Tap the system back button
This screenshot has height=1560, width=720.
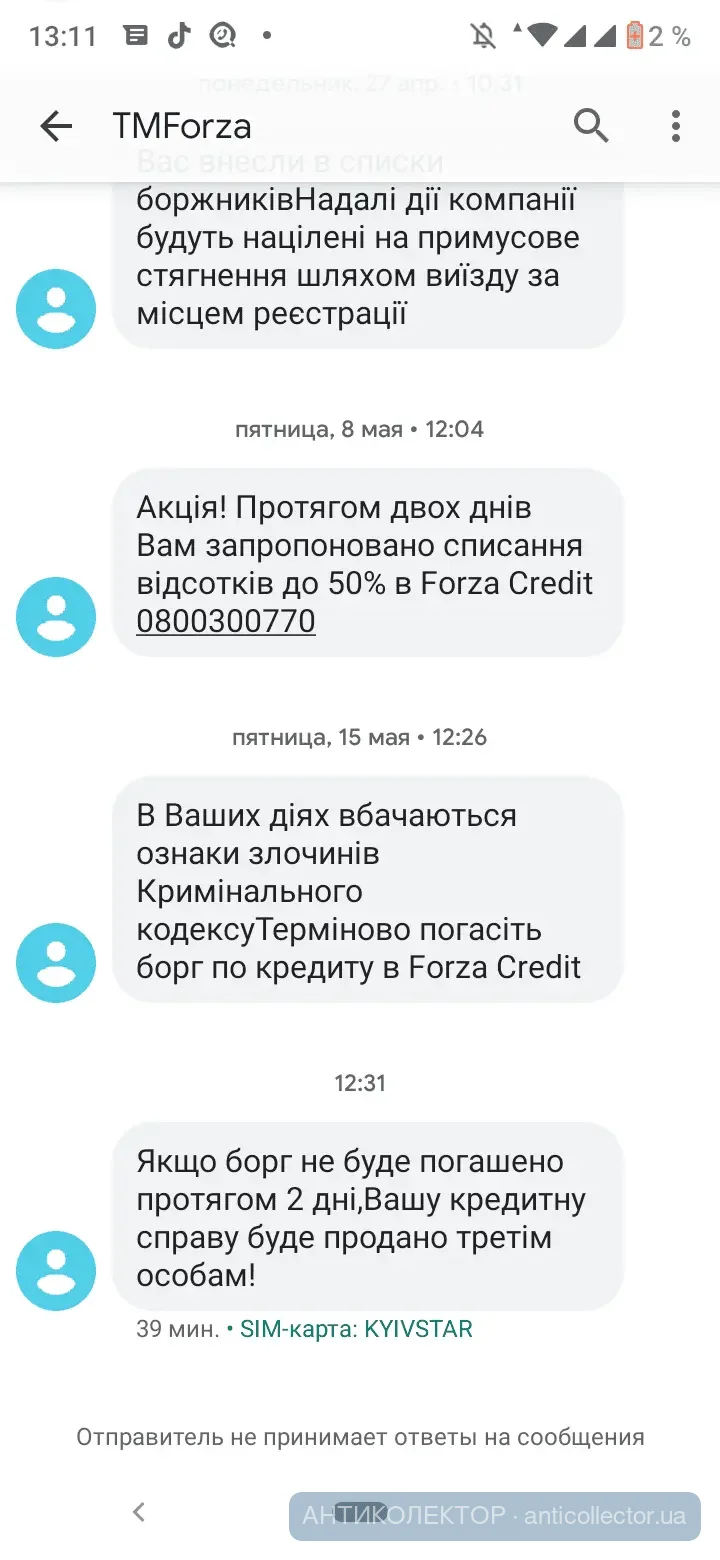140,1512
